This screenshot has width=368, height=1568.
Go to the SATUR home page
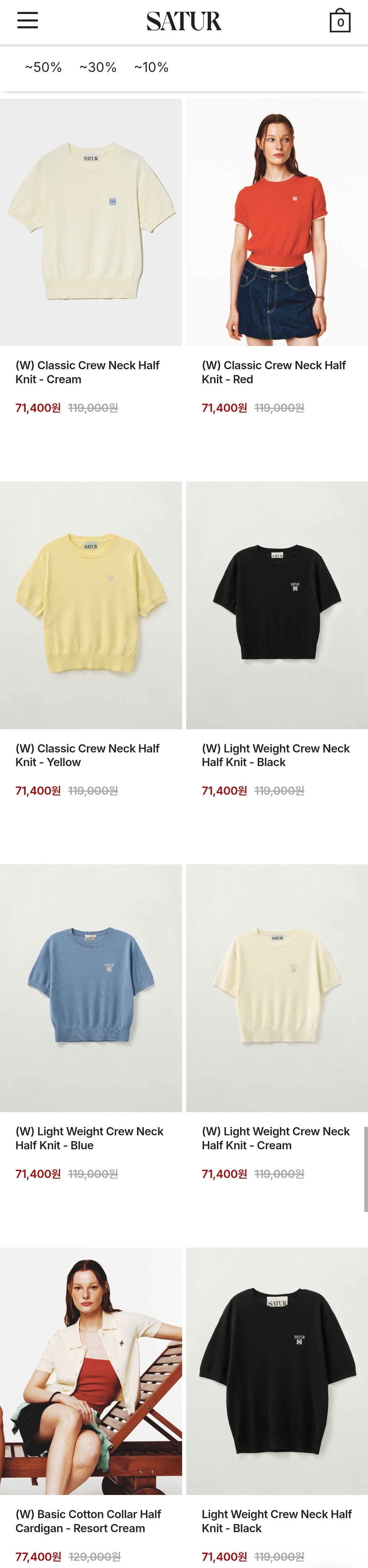coord(184,21)
